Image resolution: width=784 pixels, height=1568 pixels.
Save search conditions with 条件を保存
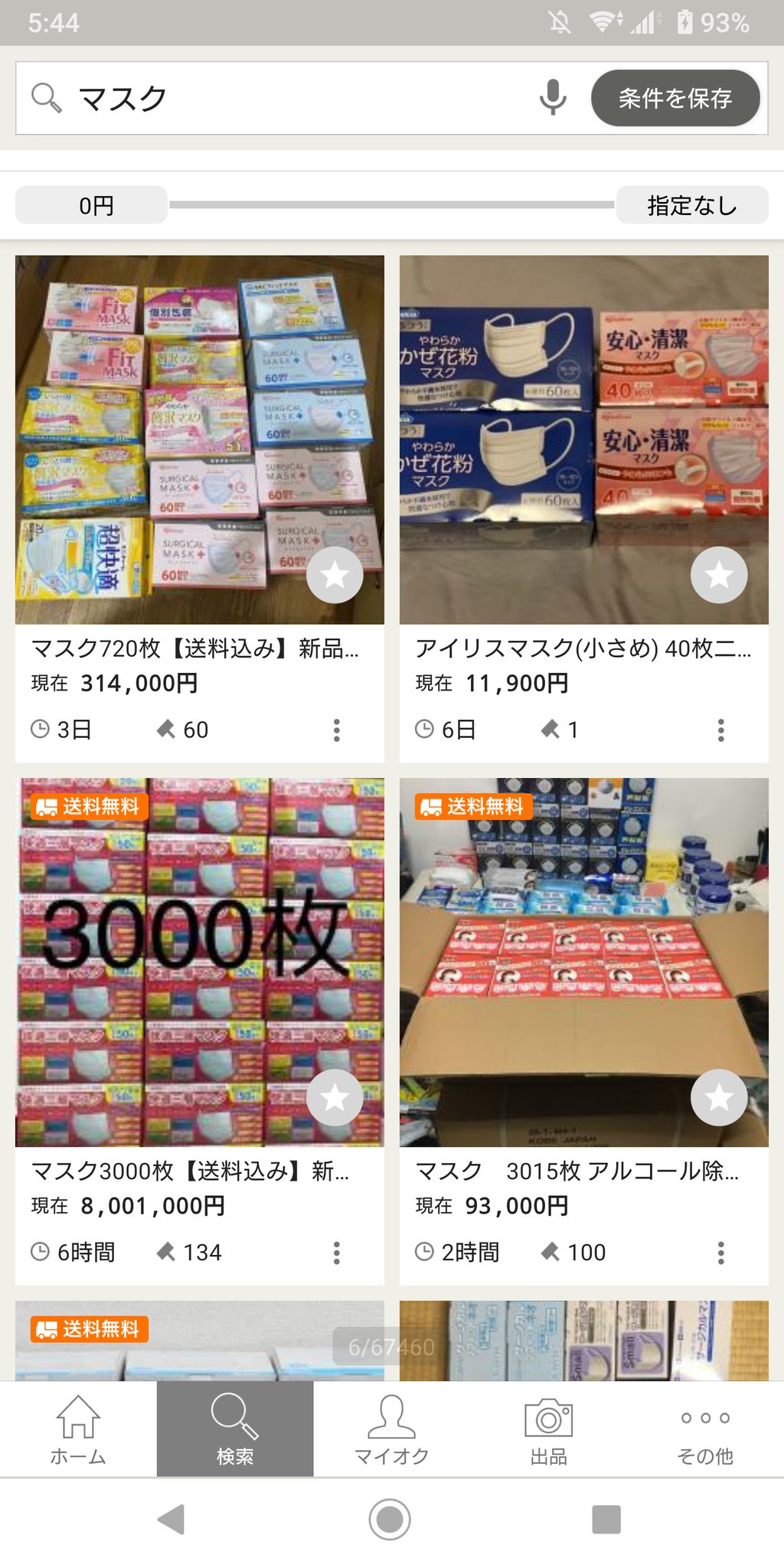click(x=675, y=98)
